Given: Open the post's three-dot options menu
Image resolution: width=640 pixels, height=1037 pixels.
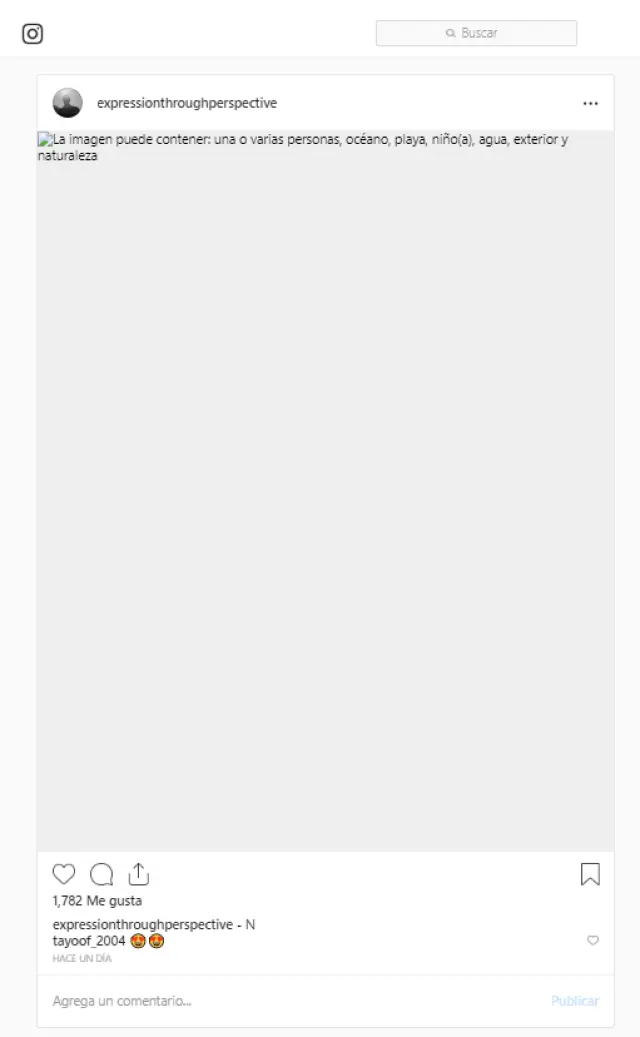Looking at the screenshot, I should [590, 103].
